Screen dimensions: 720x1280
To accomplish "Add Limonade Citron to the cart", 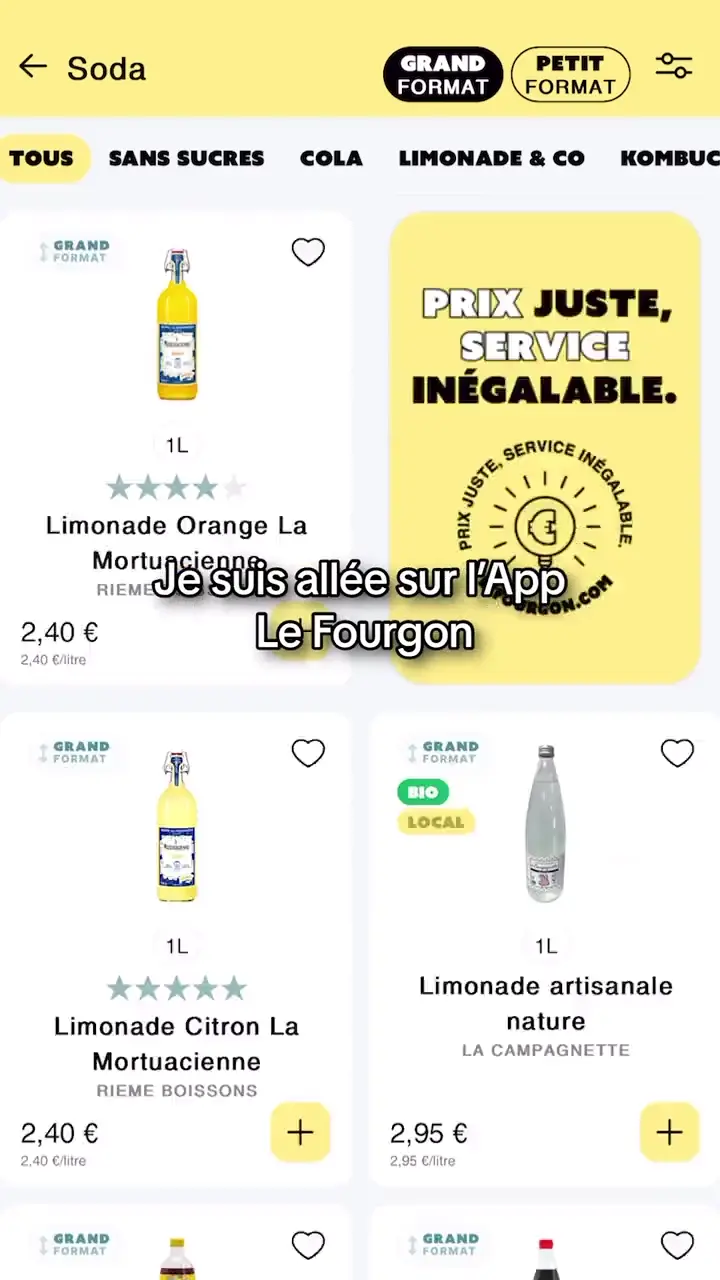I will point(300,1132).
